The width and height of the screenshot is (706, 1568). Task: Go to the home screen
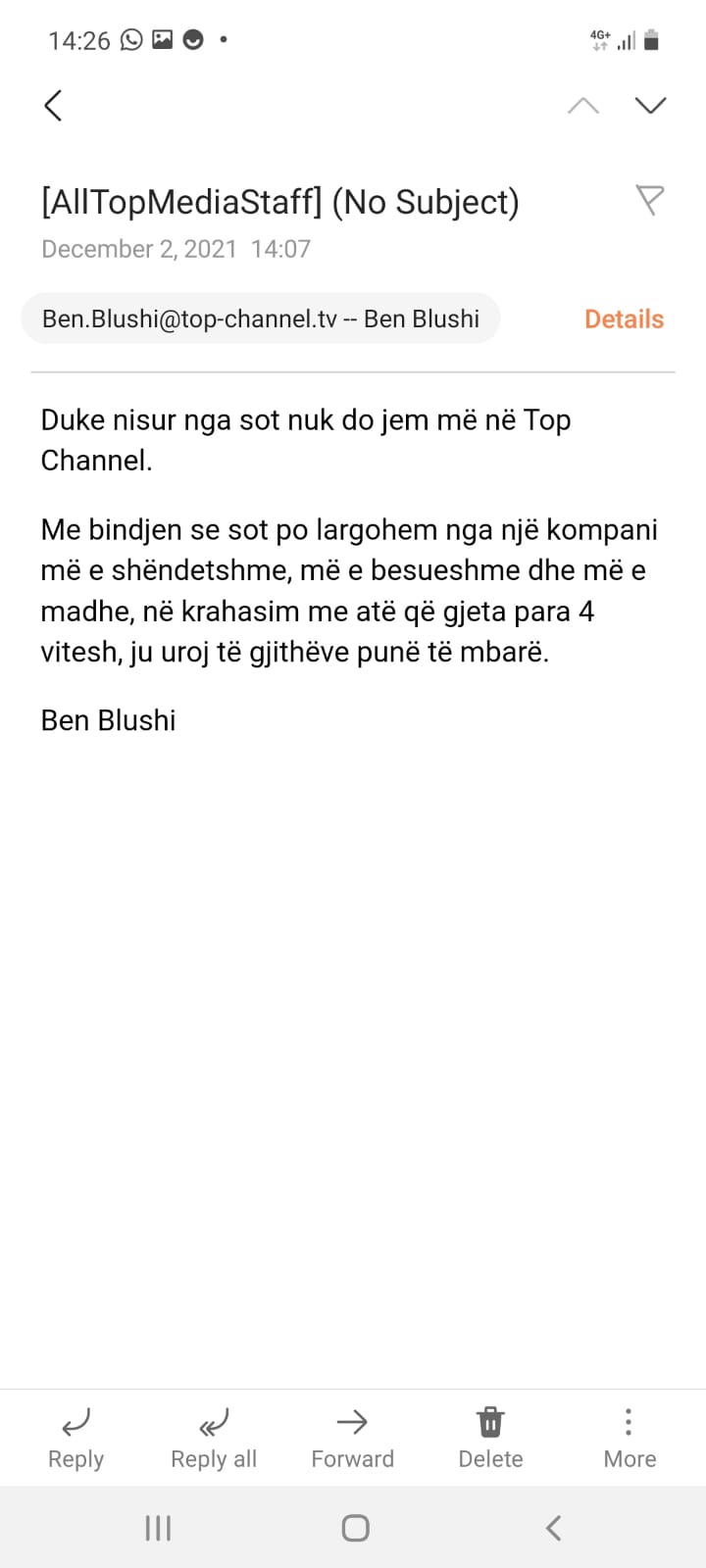(x=355, y=1527)
